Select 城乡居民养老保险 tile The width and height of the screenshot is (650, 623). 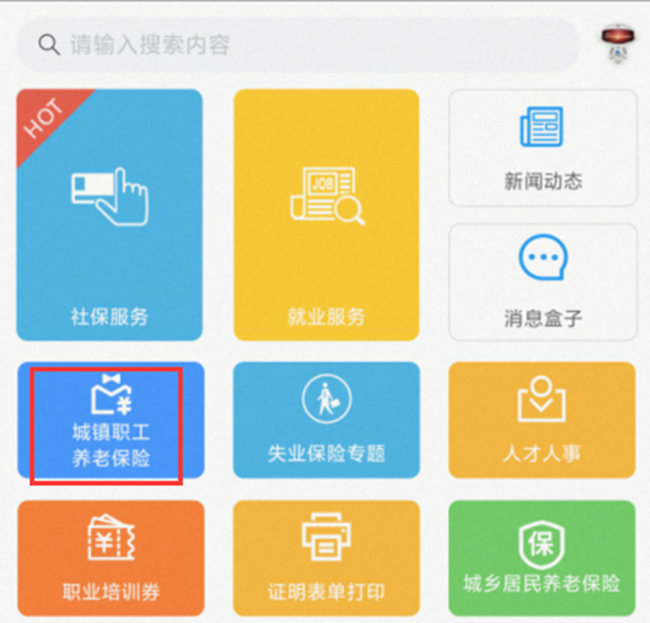coord(542,557)
